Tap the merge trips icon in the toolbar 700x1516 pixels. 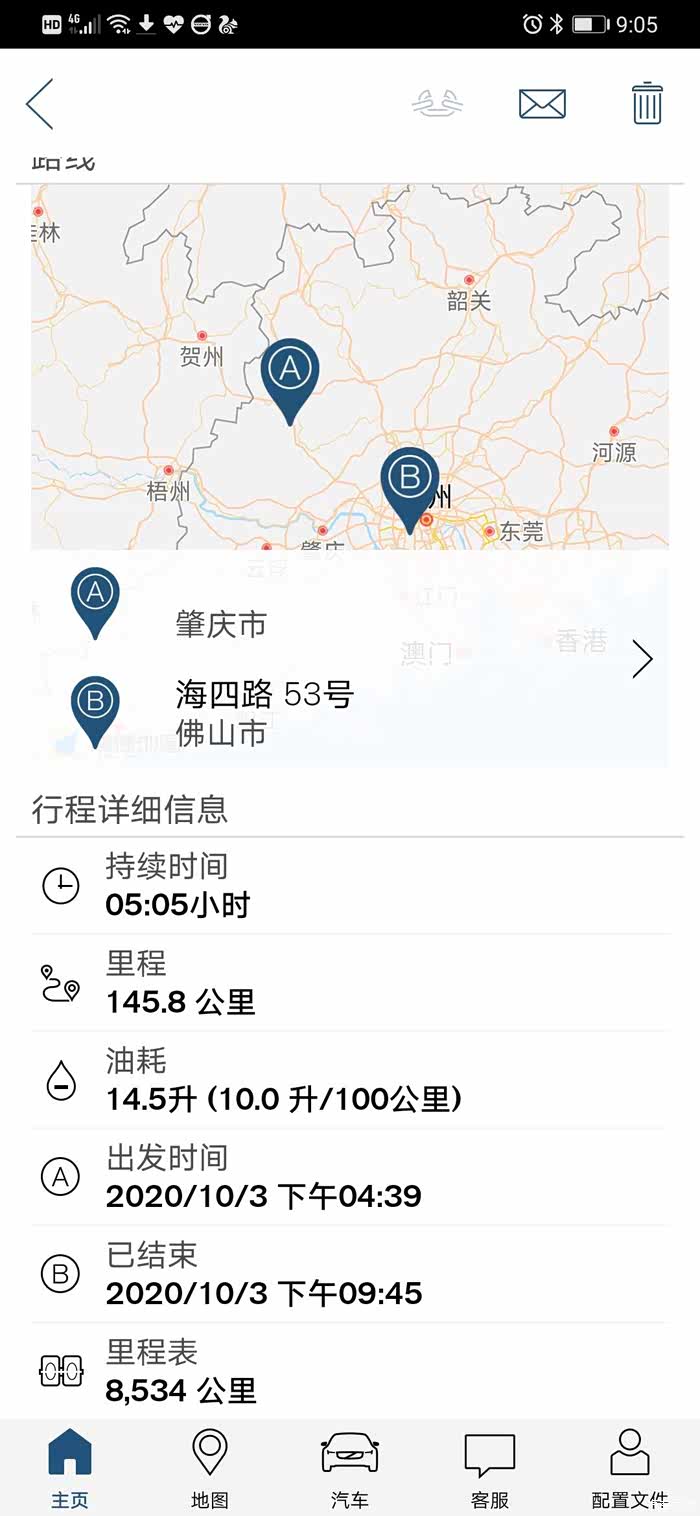(x=438, y=104)
